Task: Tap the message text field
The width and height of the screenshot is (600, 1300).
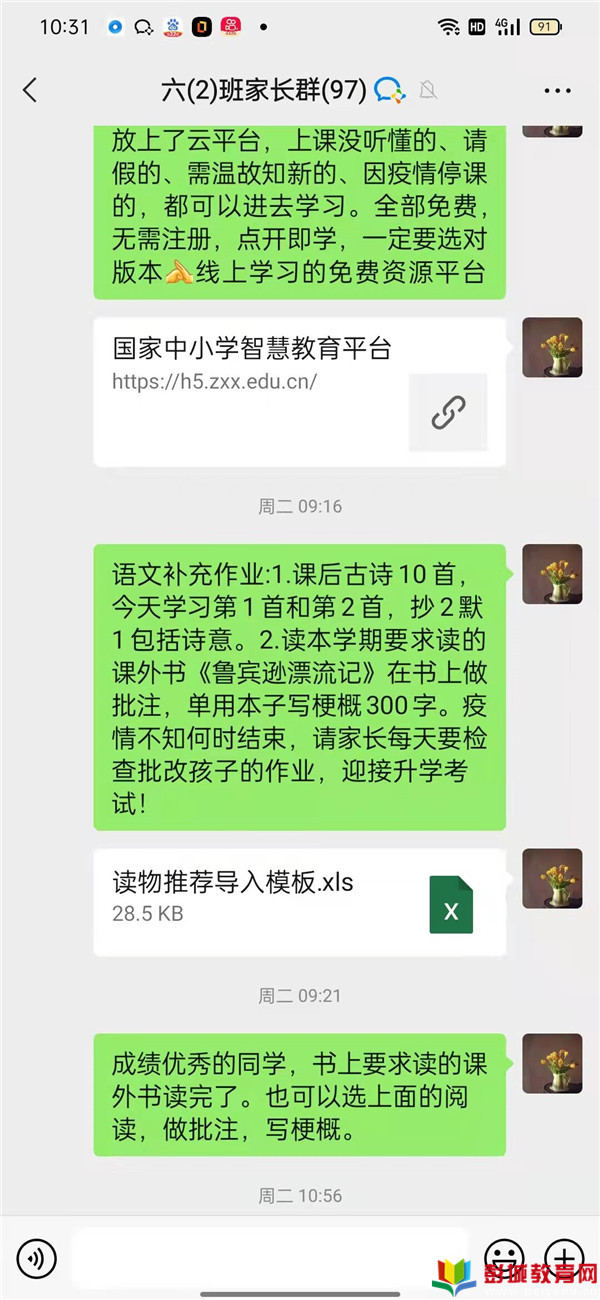Action: coord(270,1257)
